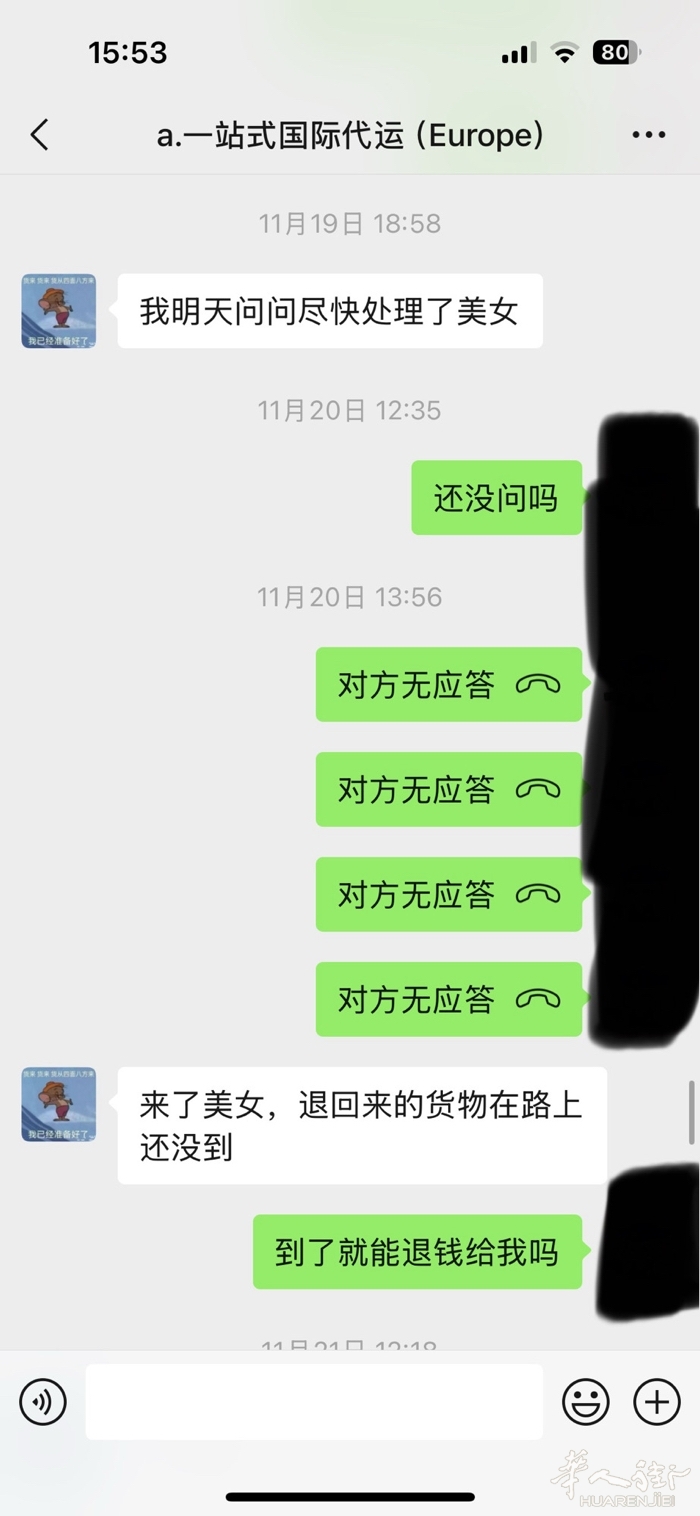Open the plus attachments menu
Viewport: 700px width, 1516px height.
click(657, 1402)
